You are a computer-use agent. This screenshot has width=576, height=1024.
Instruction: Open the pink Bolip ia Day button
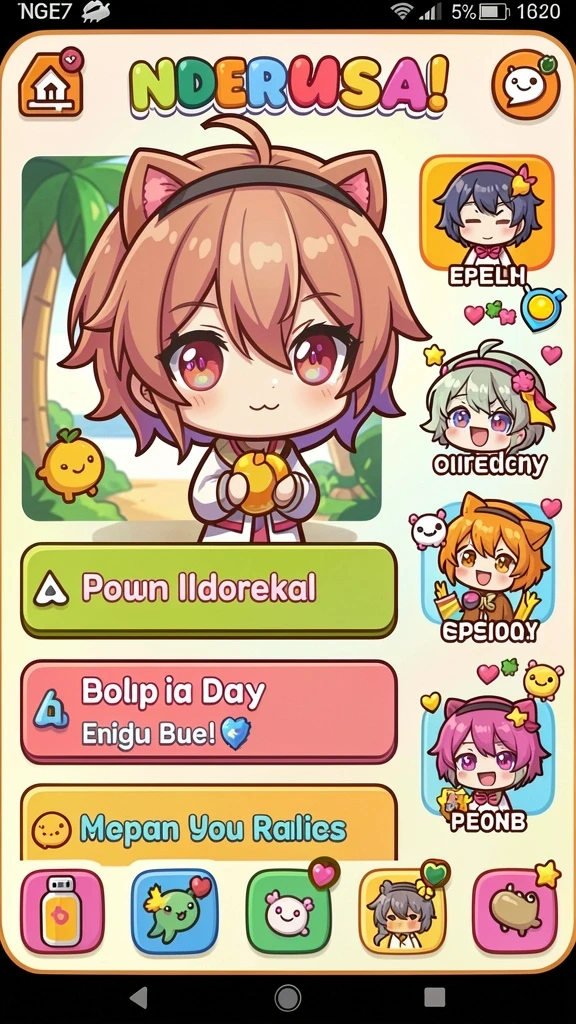click(208, 712)
